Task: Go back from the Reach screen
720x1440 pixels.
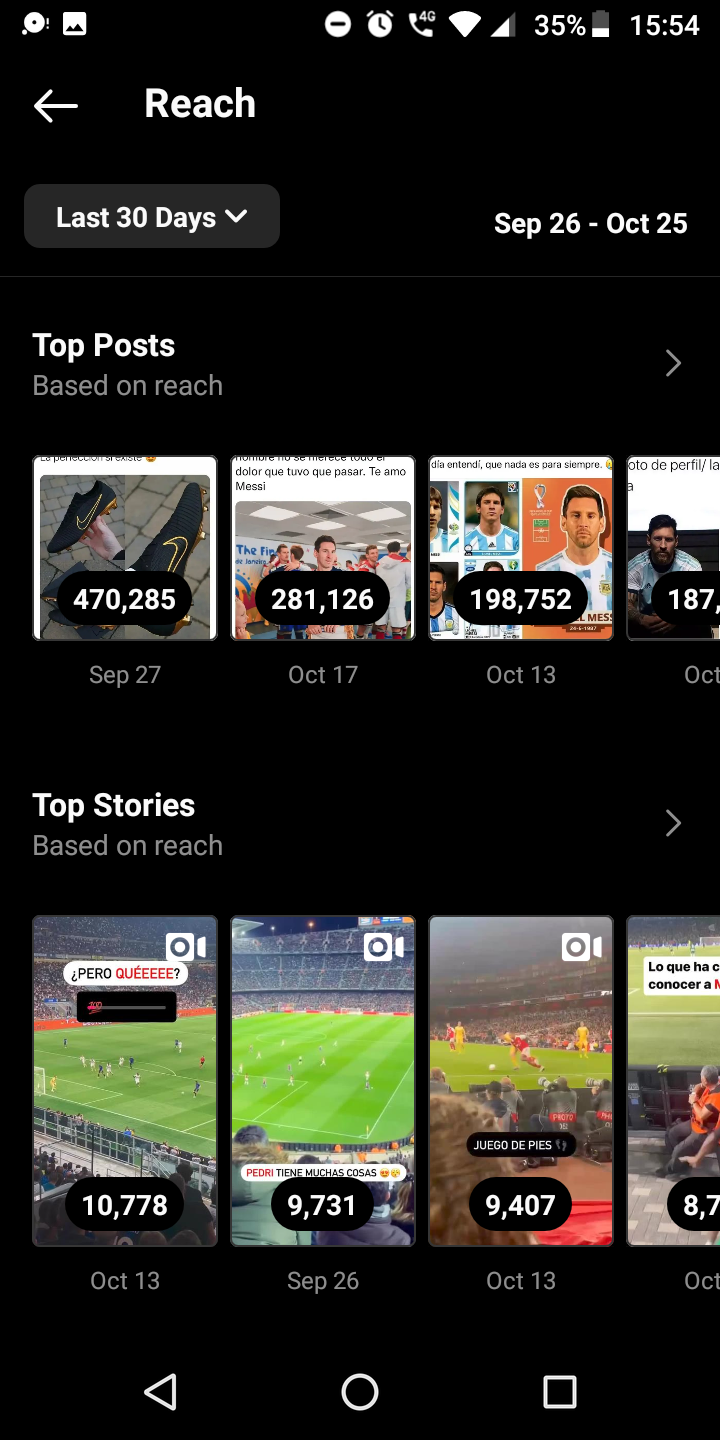Action: 55,104
